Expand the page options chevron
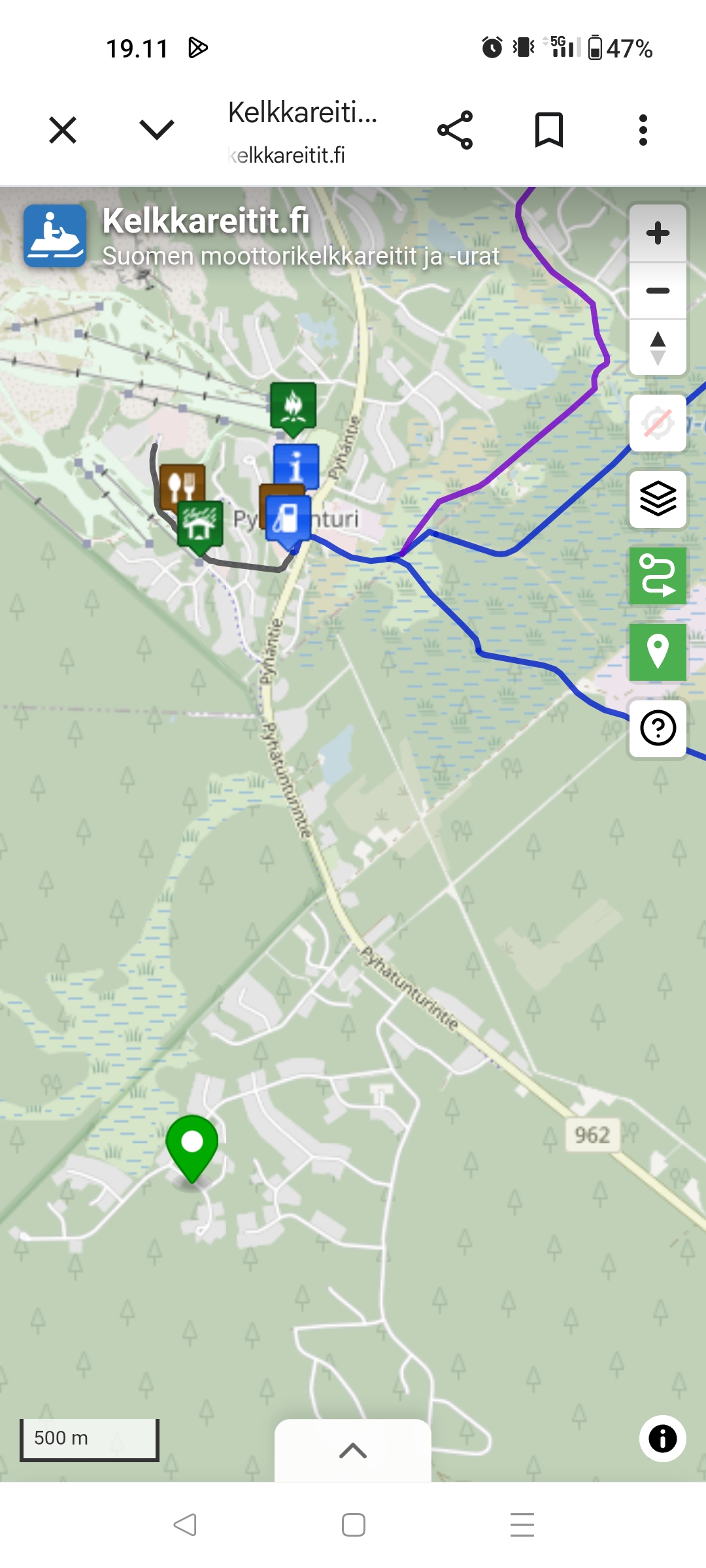Image resolution: width=706 pixels, height=1568 pixels. (x=157, y=130)
